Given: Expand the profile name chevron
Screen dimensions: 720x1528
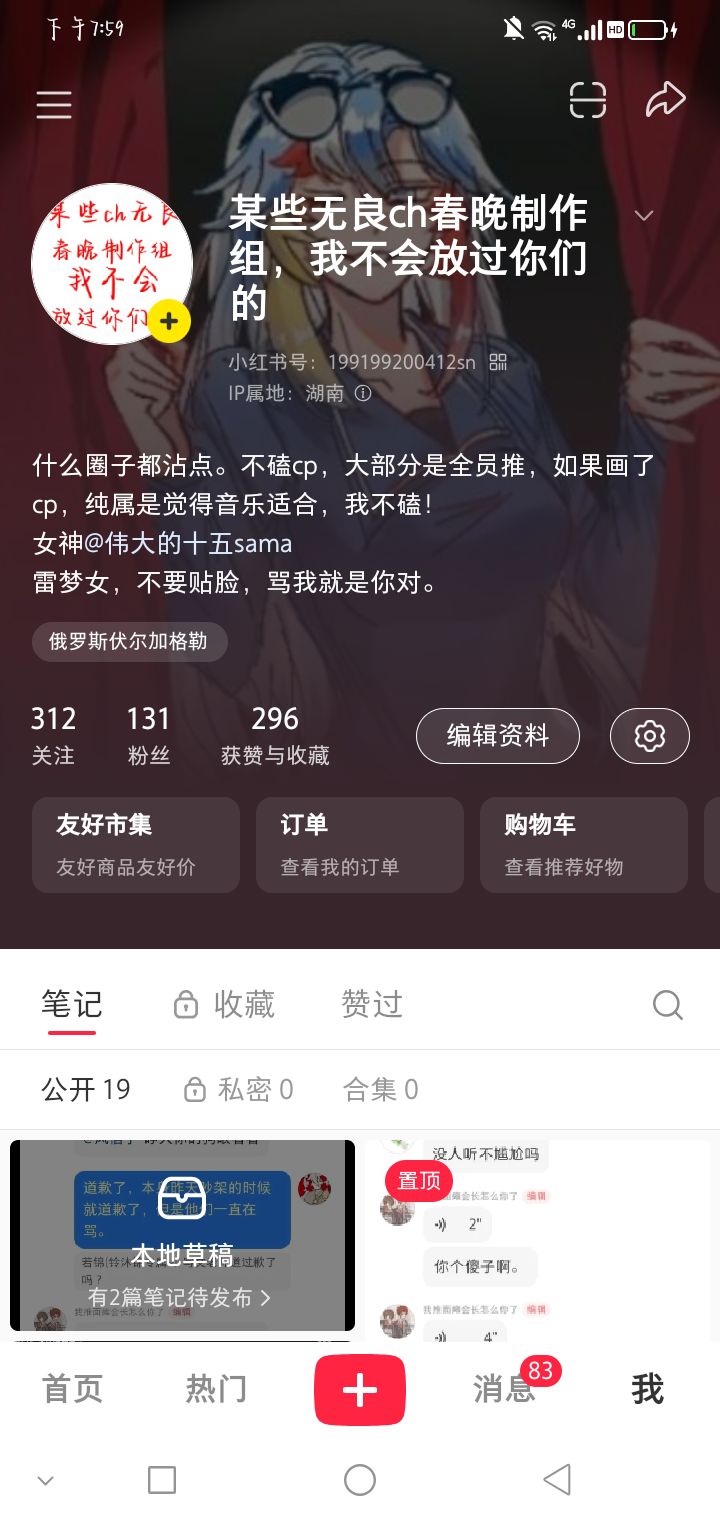Looking at the screenshot, I should click(644, 215).
